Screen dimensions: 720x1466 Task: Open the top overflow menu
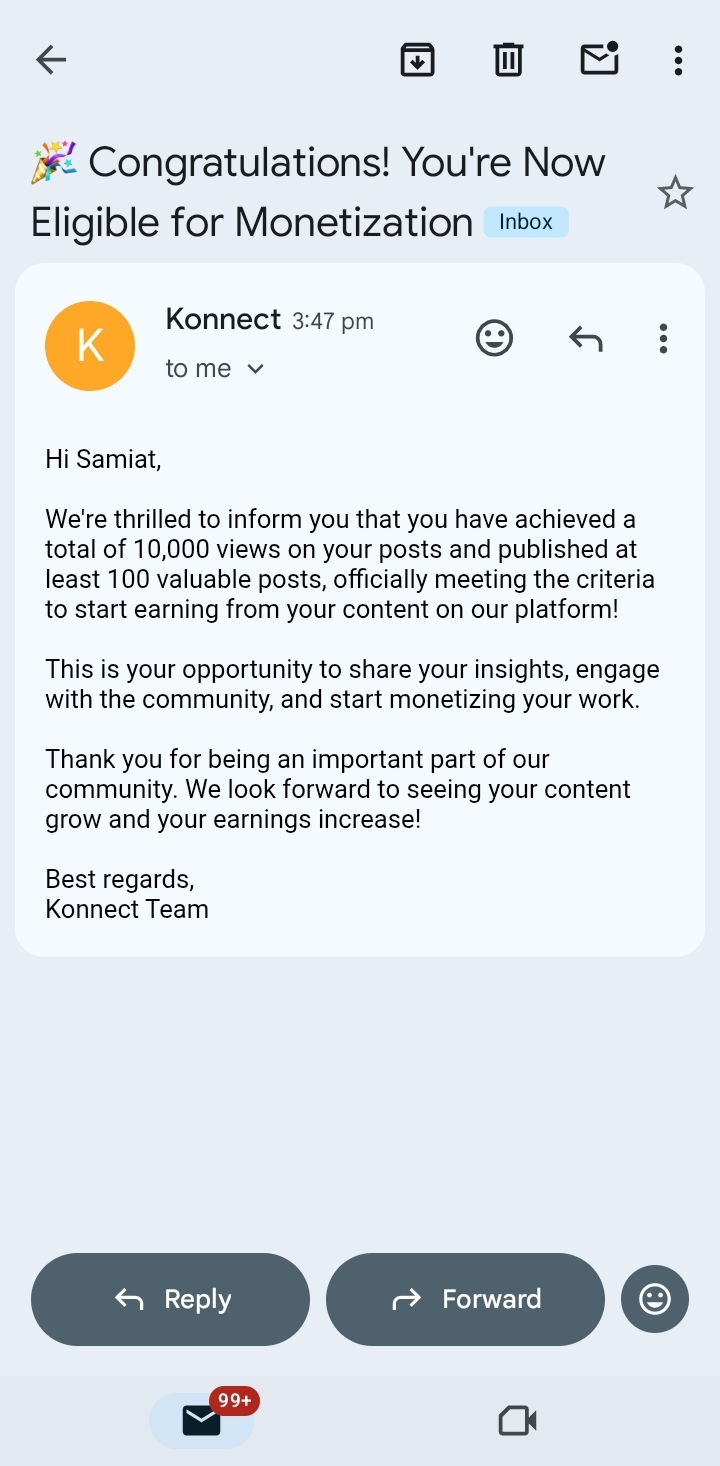678,60
